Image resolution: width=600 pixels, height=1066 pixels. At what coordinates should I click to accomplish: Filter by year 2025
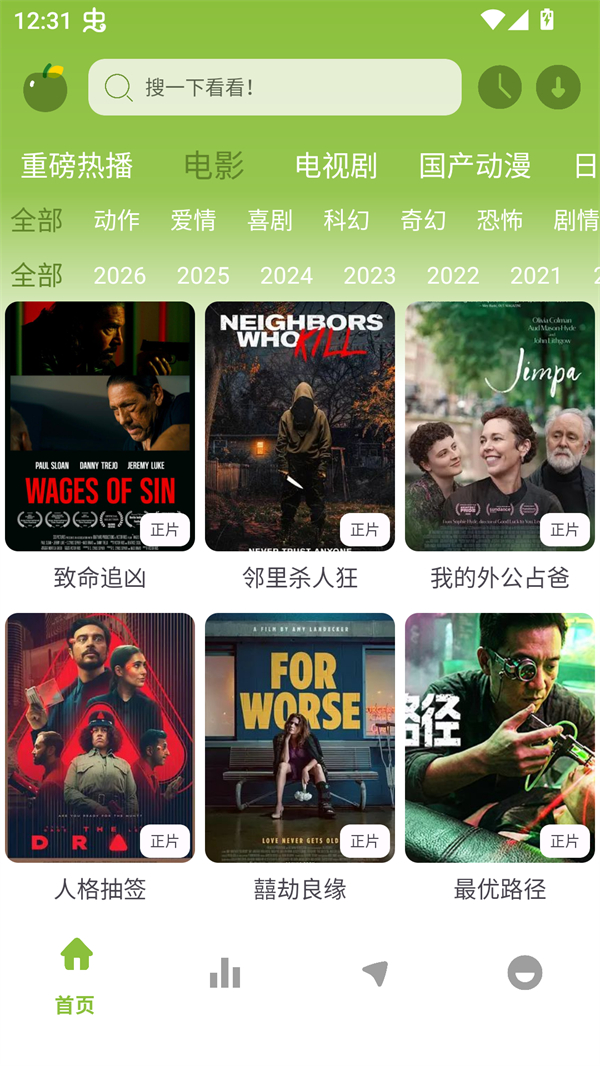203,275
